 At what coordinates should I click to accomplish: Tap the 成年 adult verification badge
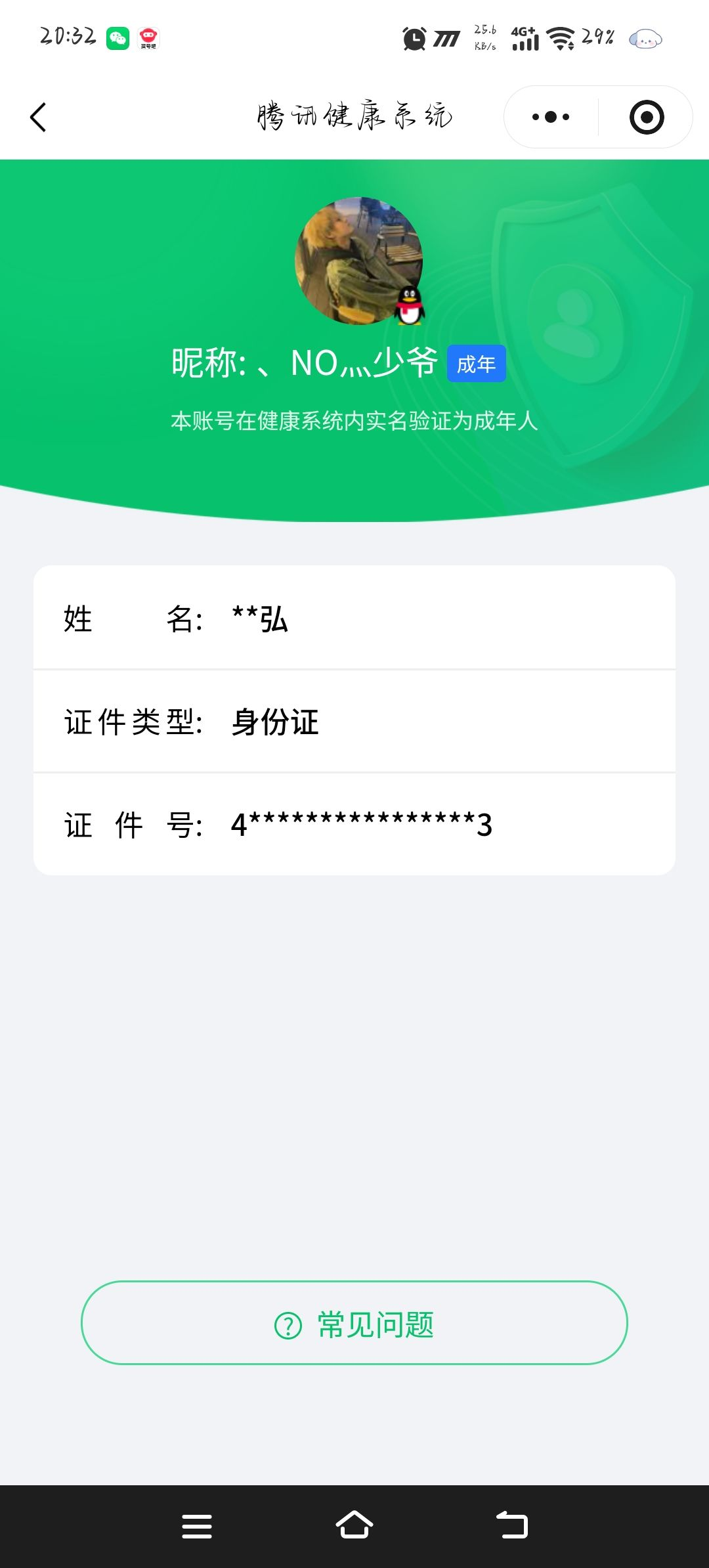[477, 364]
